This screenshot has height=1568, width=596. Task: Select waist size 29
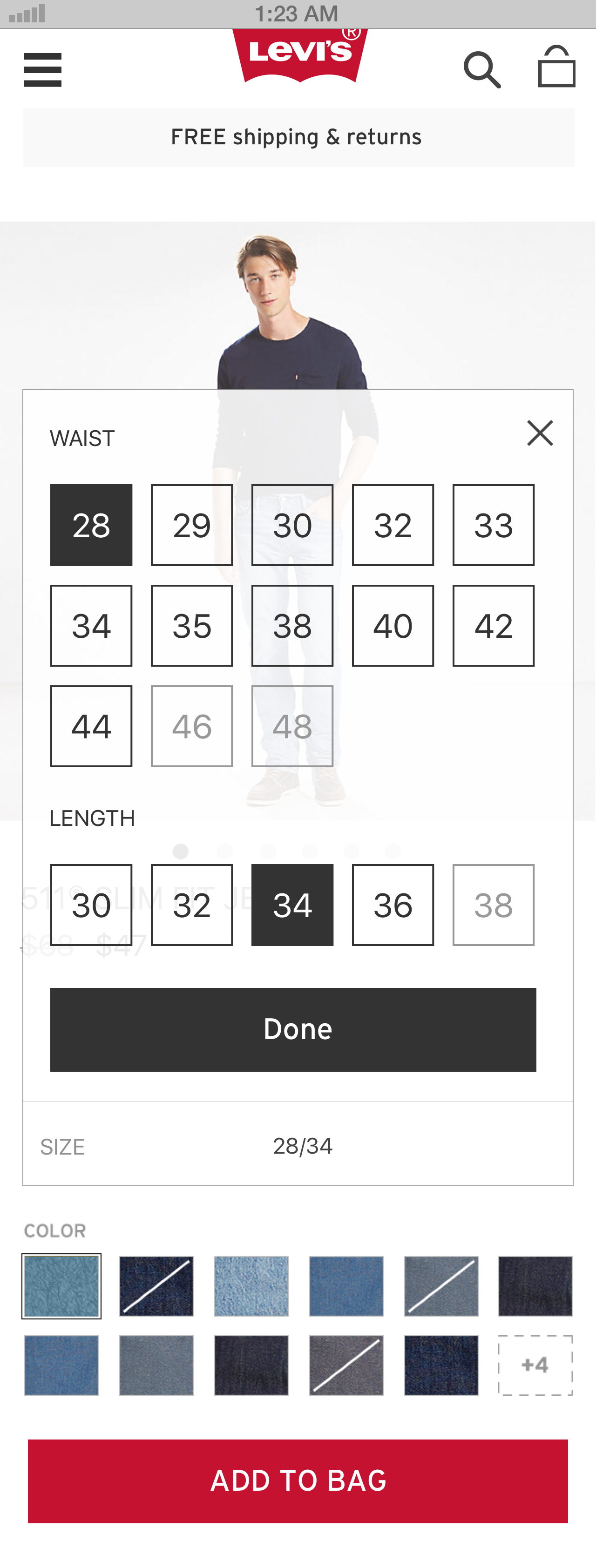click(x=192, y=525)
